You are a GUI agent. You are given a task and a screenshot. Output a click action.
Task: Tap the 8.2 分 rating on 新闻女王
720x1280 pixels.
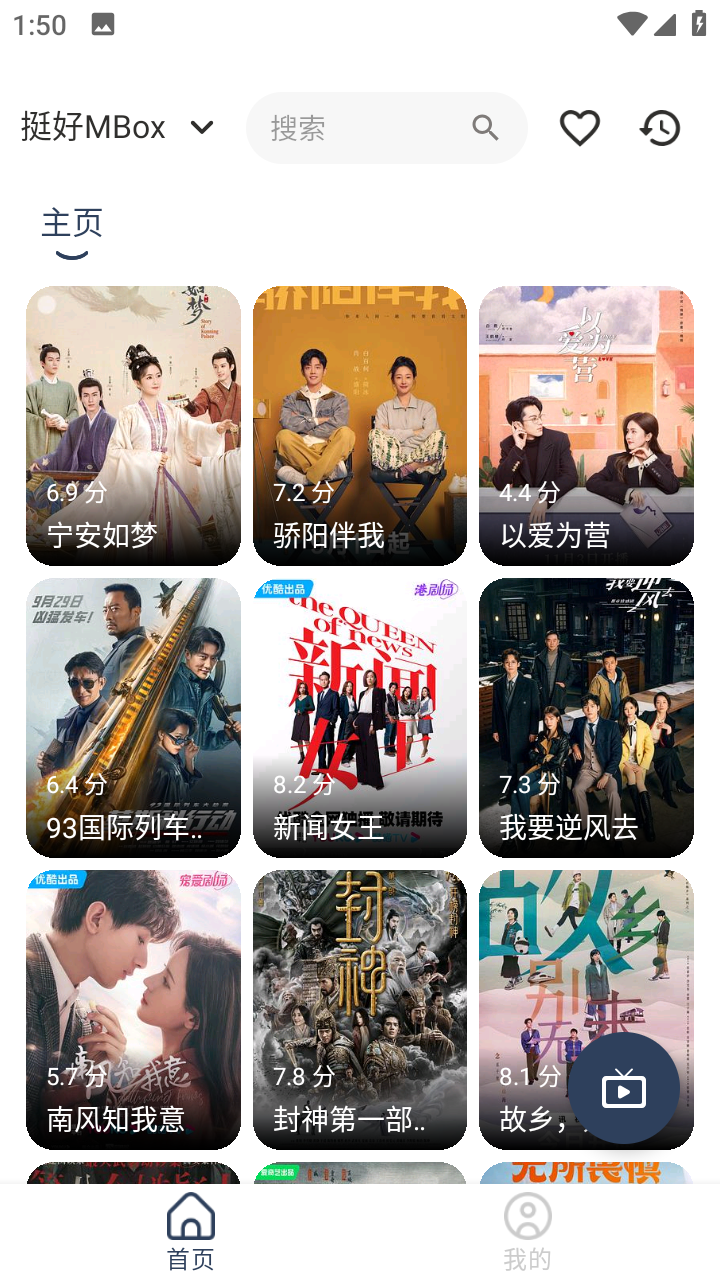click(302, 785)
